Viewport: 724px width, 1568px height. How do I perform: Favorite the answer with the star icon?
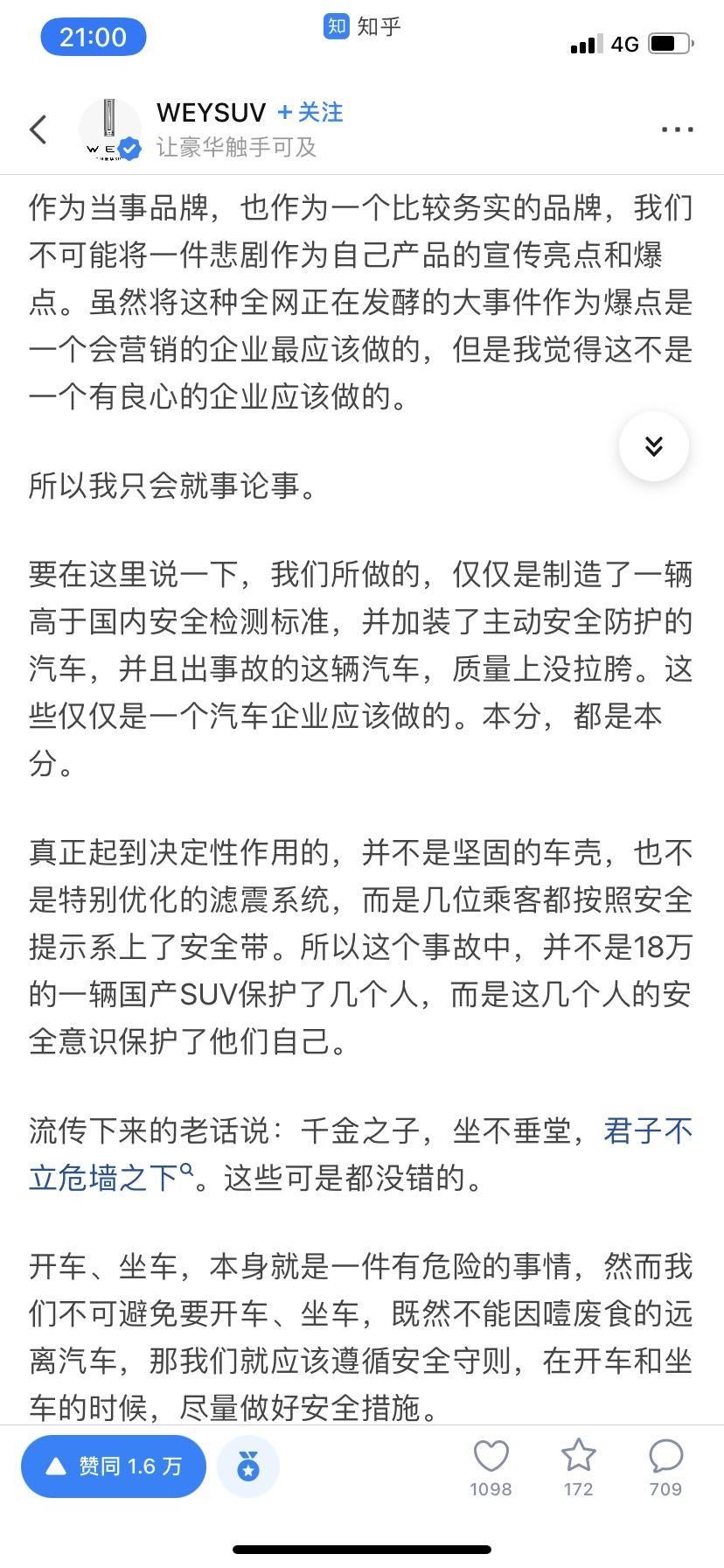click(x=578, y=1467)
